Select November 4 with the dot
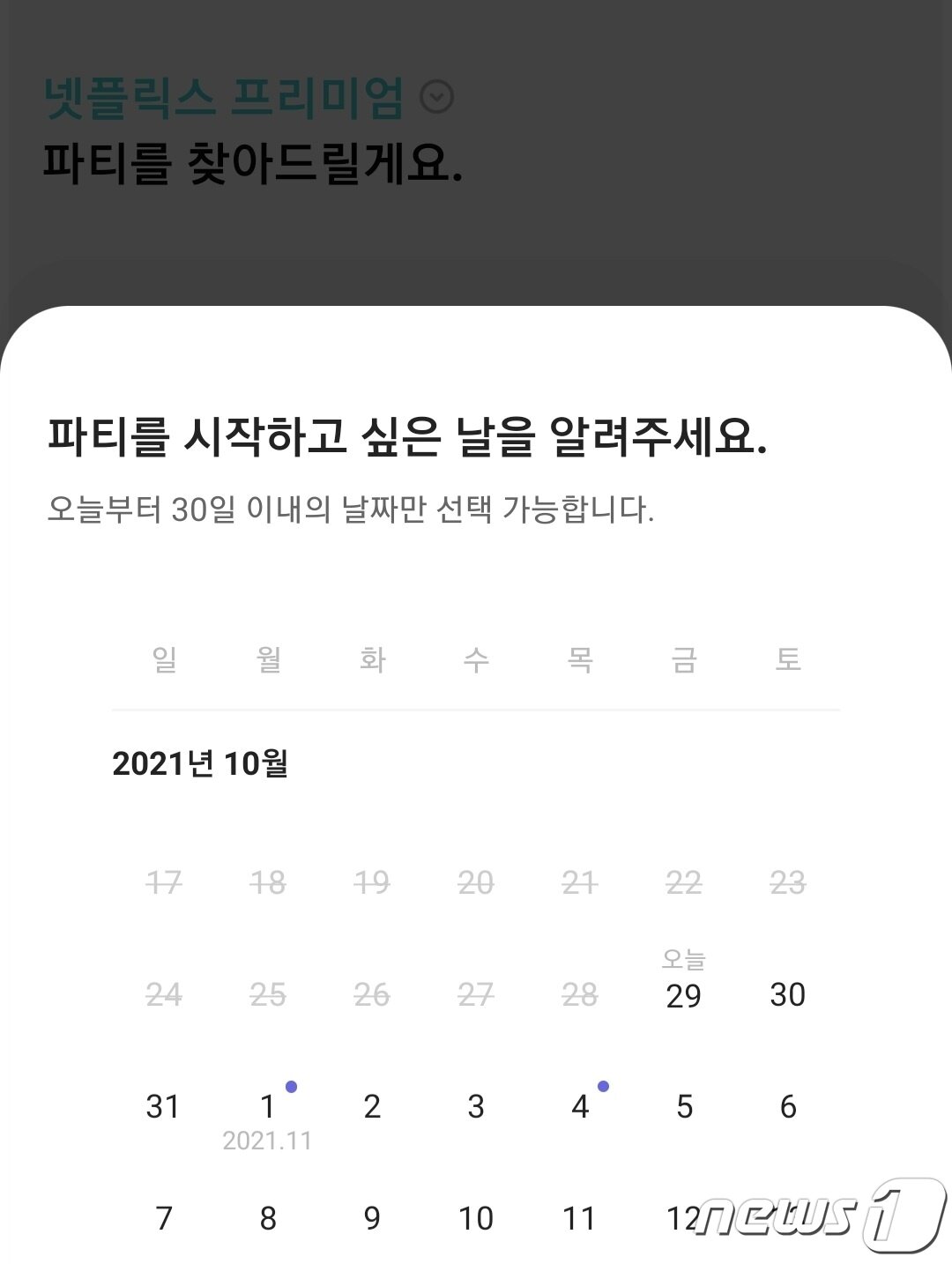 coord(580,1107)
